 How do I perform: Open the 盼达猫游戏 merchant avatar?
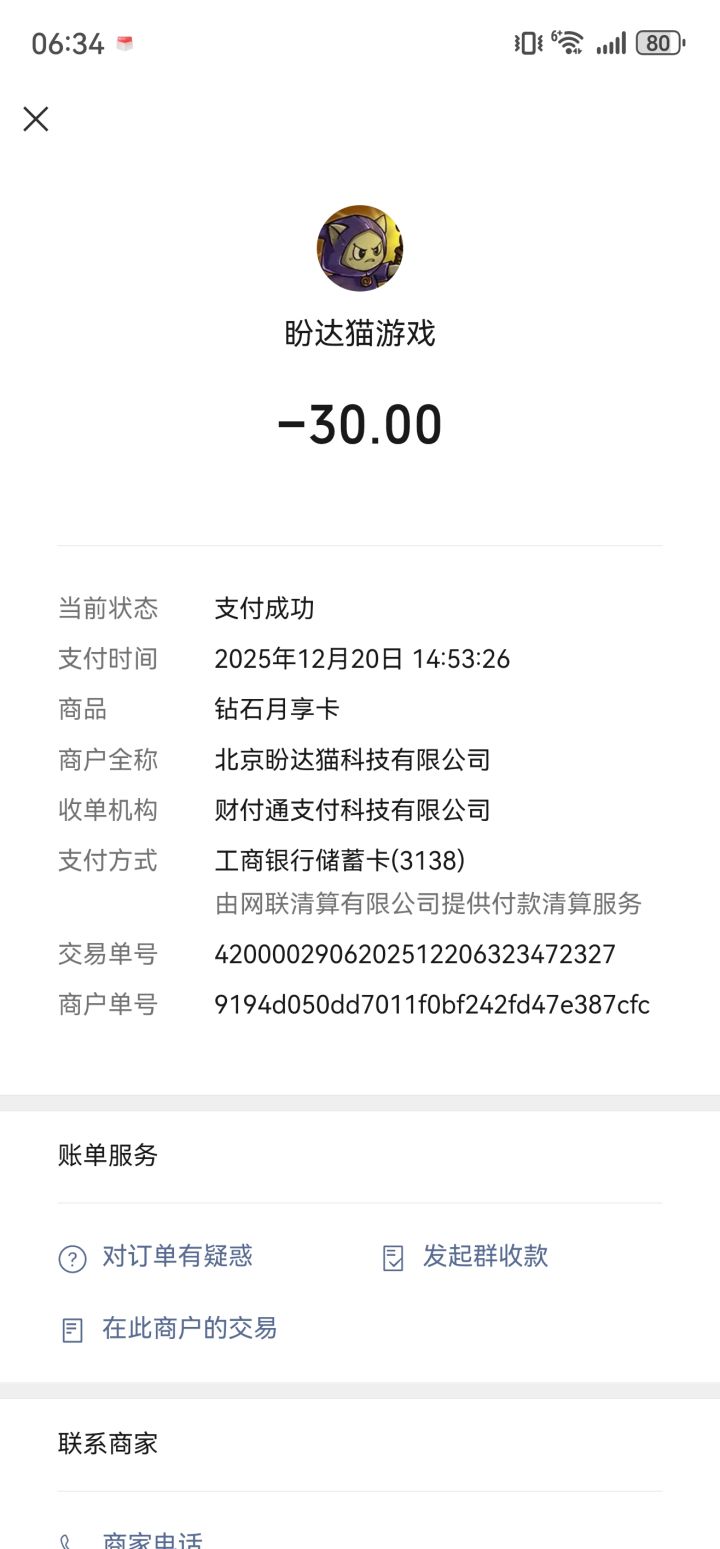[360, 248]
